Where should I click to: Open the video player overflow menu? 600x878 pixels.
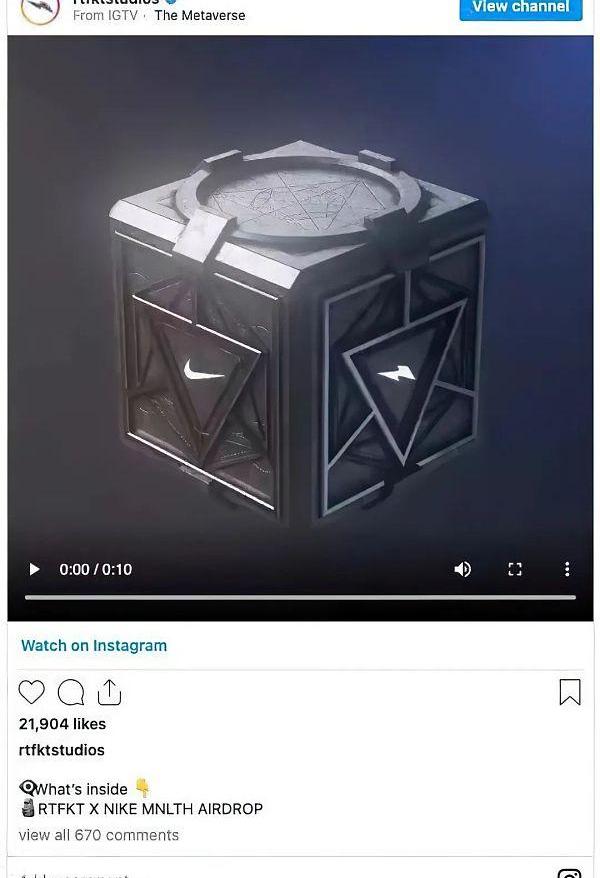pyautogui.click(x=567, y=569)
